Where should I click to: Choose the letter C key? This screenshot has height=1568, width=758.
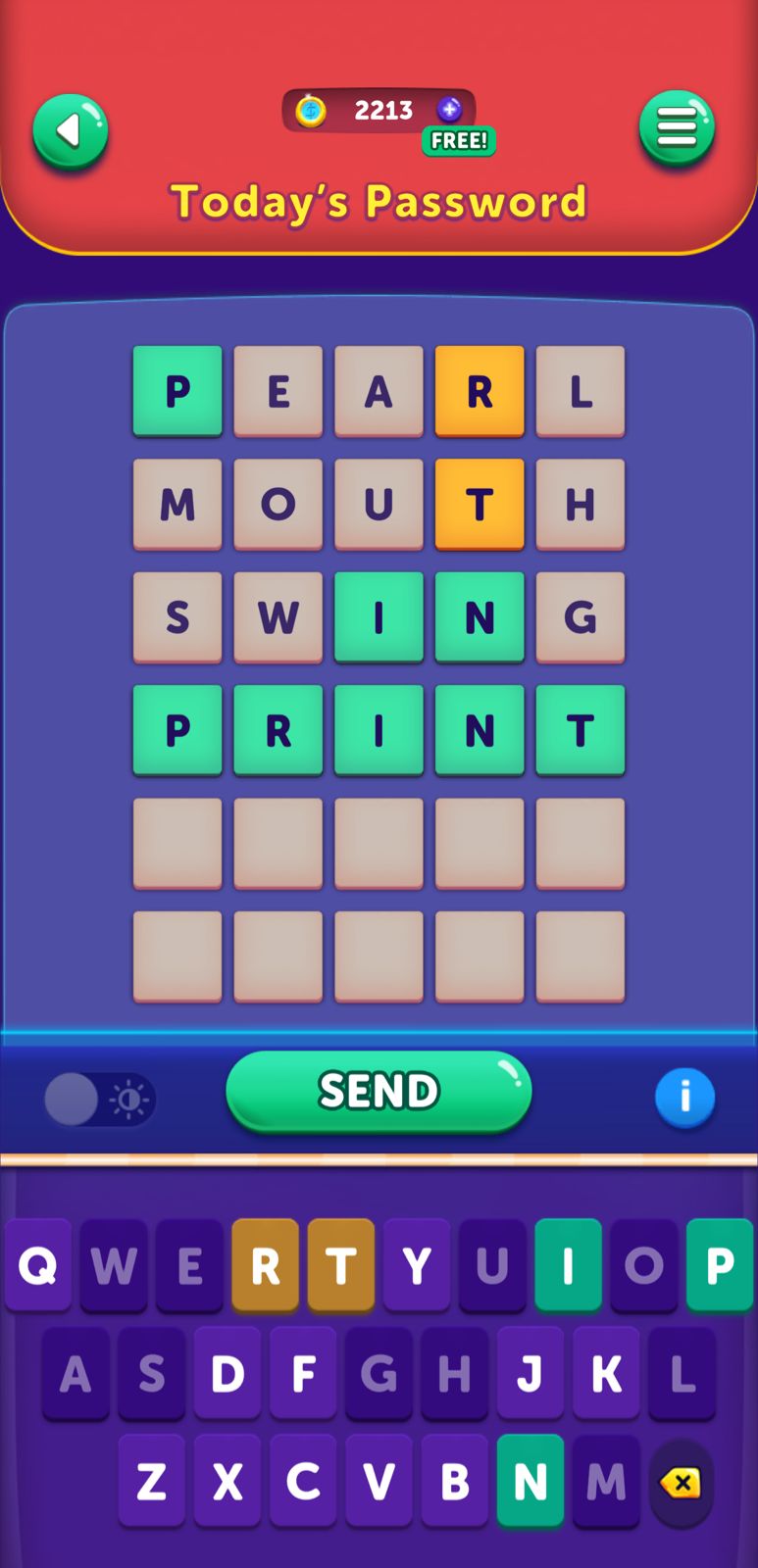tap(303, 1481)
